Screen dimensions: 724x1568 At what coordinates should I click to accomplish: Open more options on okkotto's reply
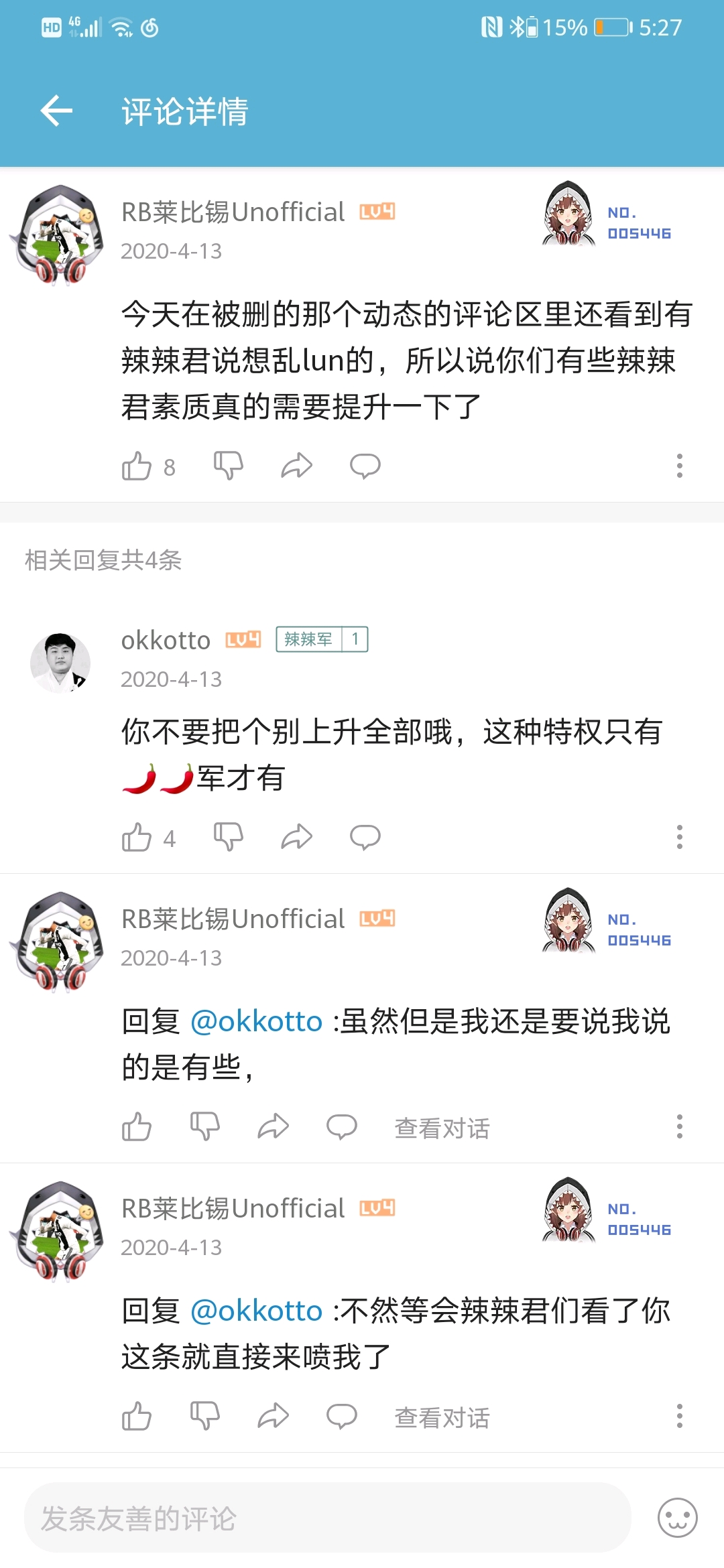pos(679,837)
